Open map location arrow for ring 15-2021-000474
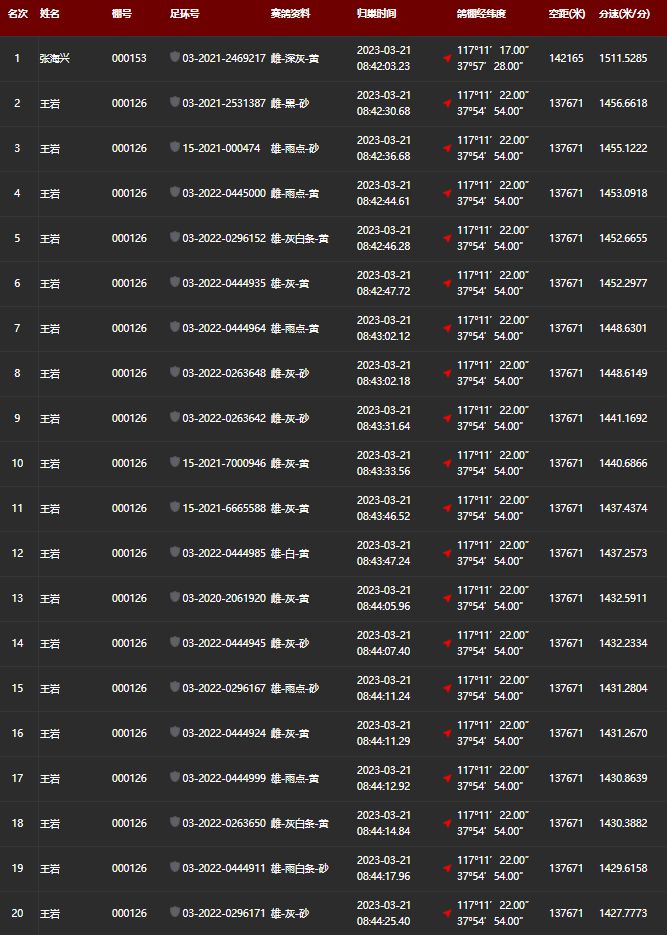Viewport: 667px width, 935px height. pos(447,149)
